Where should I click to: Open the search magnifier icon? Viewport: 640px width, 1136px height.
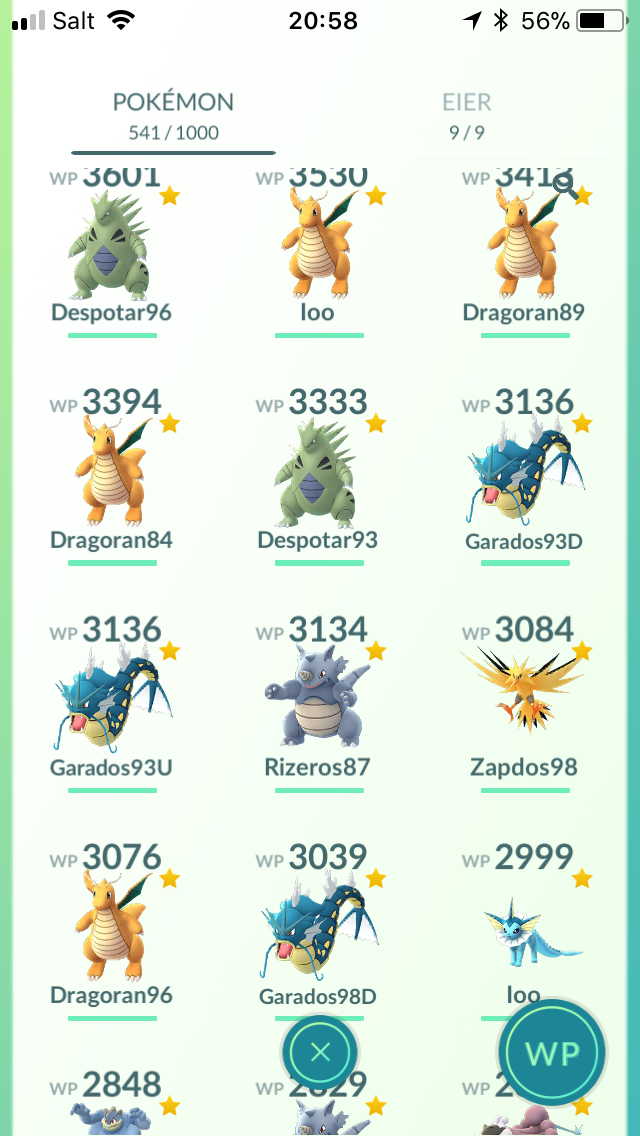pyautogui.click(x=565, y=188)
